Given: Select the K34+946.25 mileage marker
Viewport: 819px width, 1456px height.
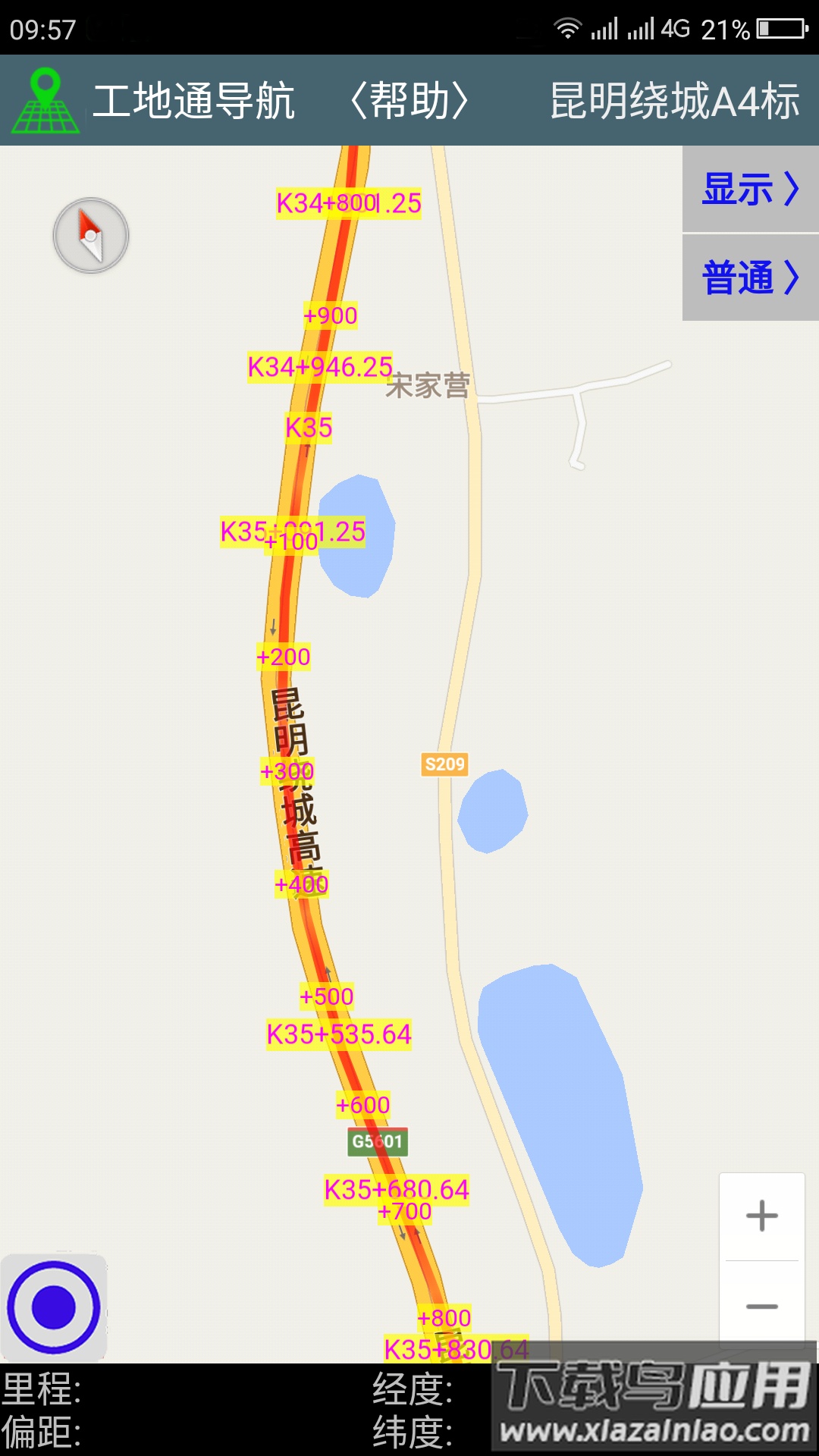Looking at the screenshot, I should 321,366.
